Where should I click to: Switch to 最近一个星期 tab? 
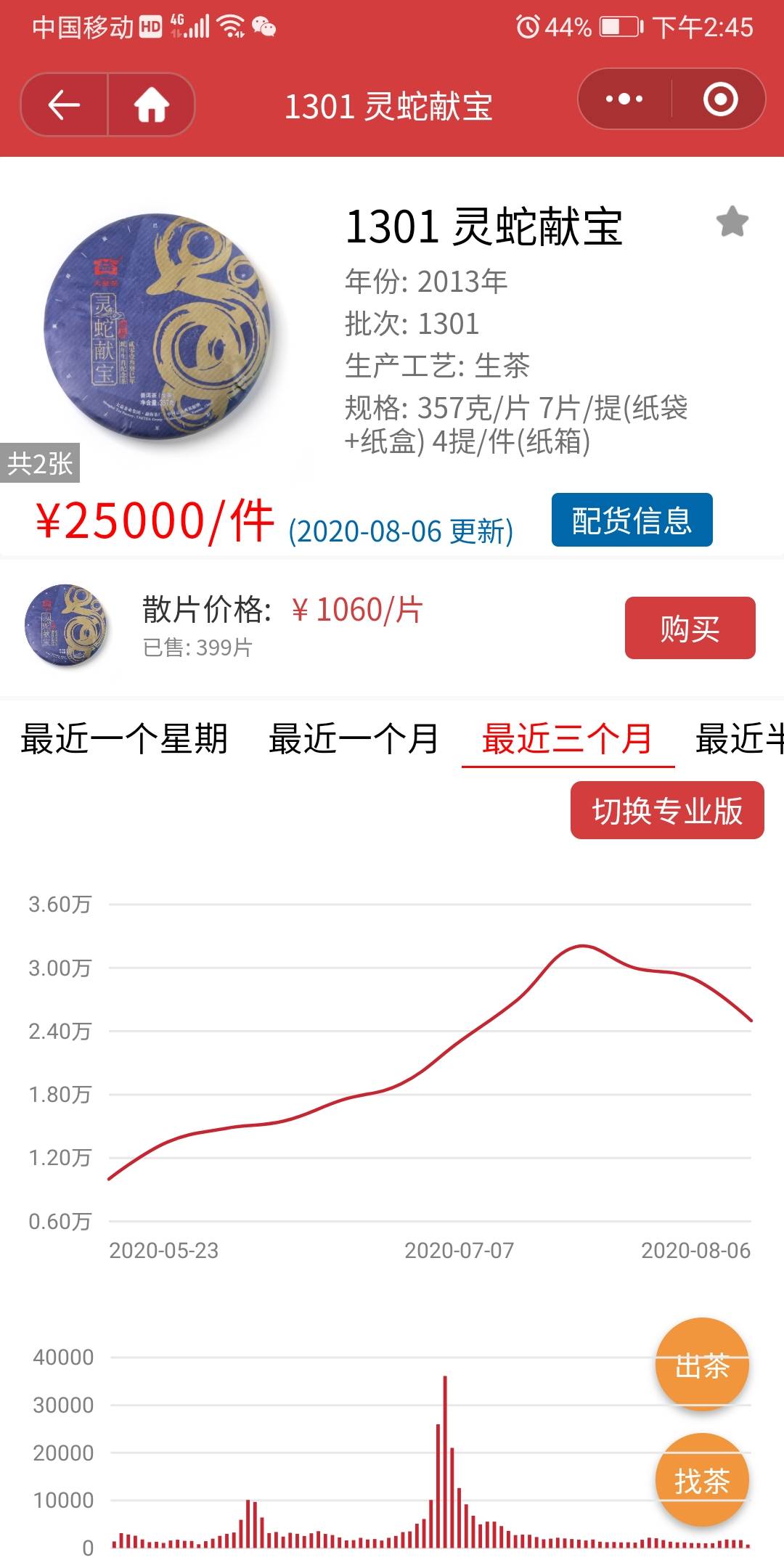tap(124, 739)
